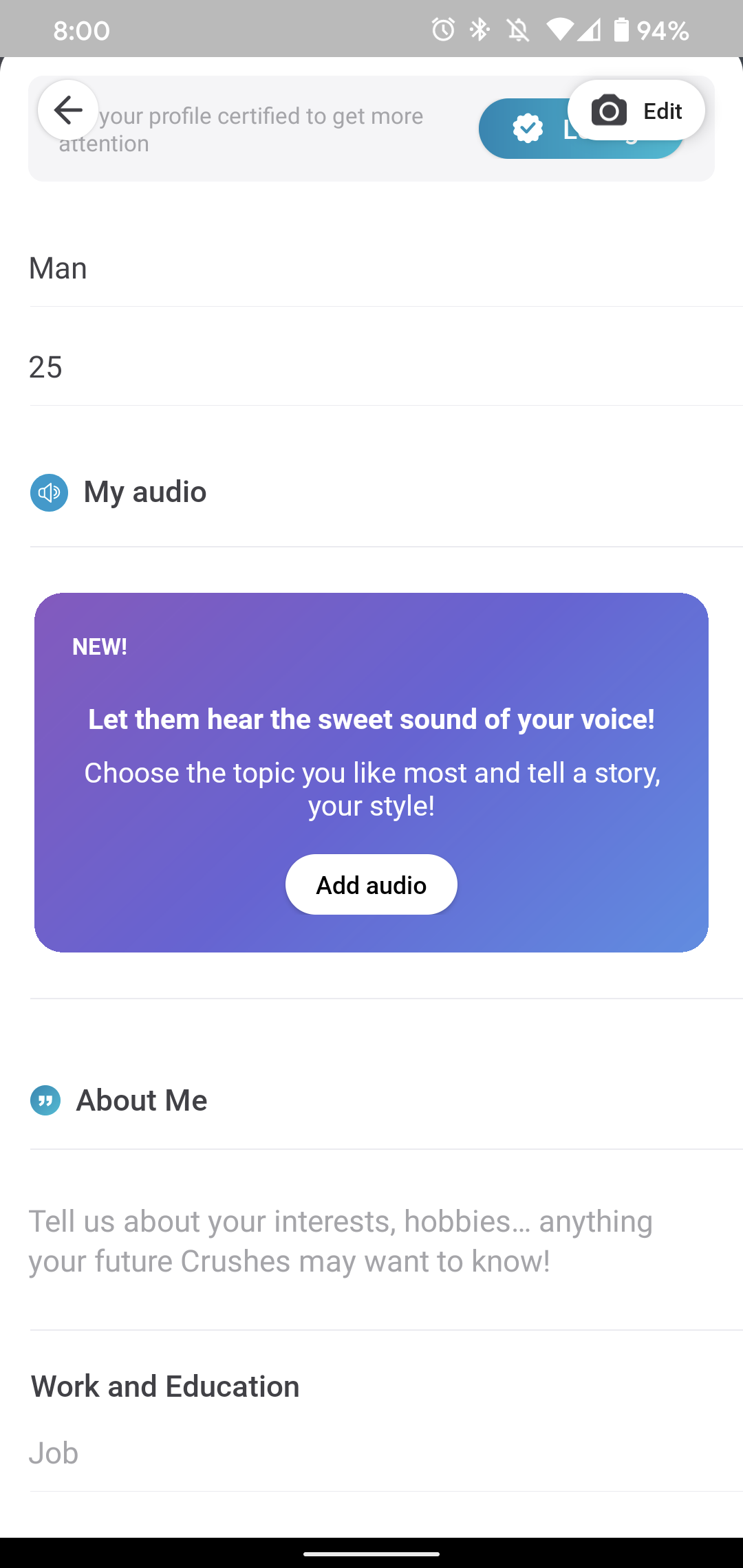Tap the Add audio button

[x=371, y=884]
